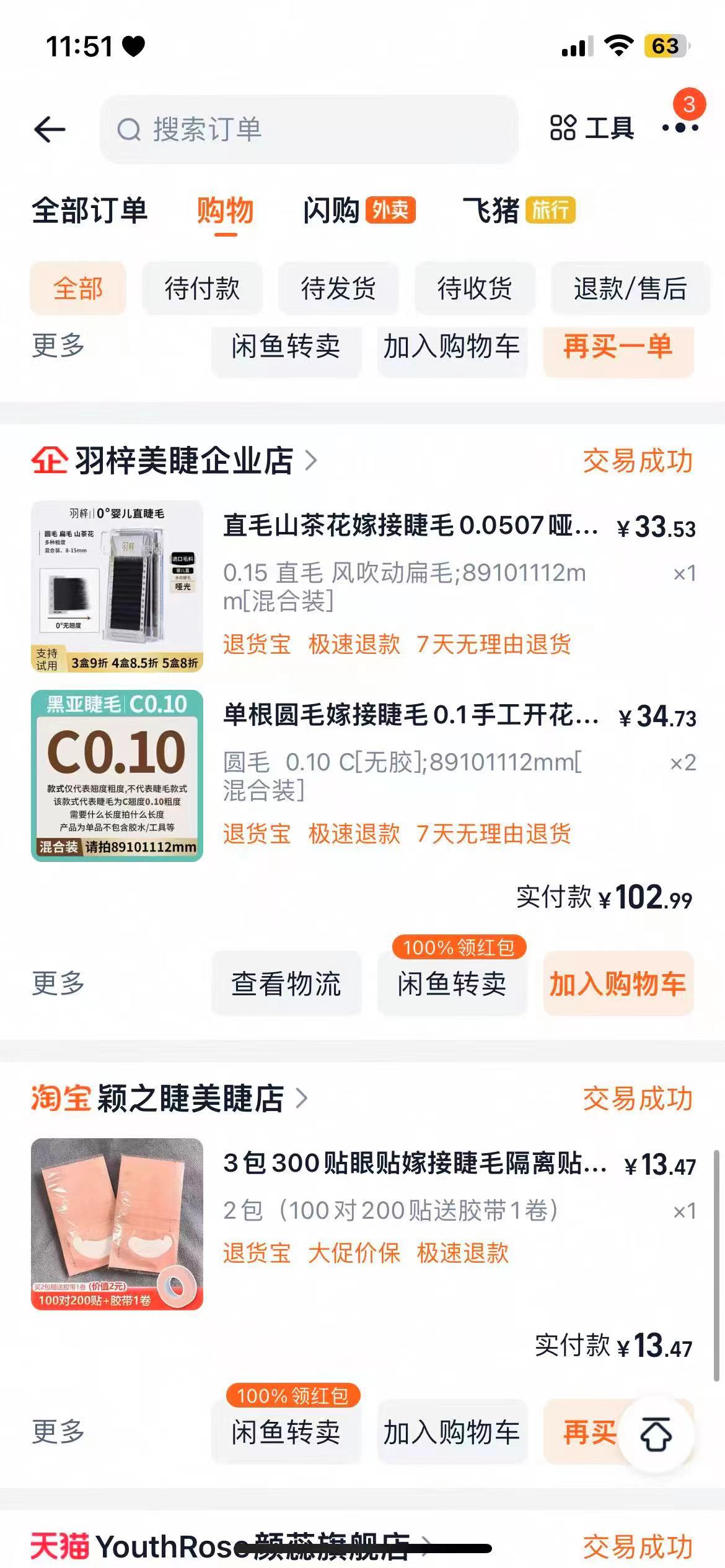Image resolution: width=725 pixels, height=1568 pixels.
Task: Filter orders by 待发货
Action: click(x=338, y=289)
